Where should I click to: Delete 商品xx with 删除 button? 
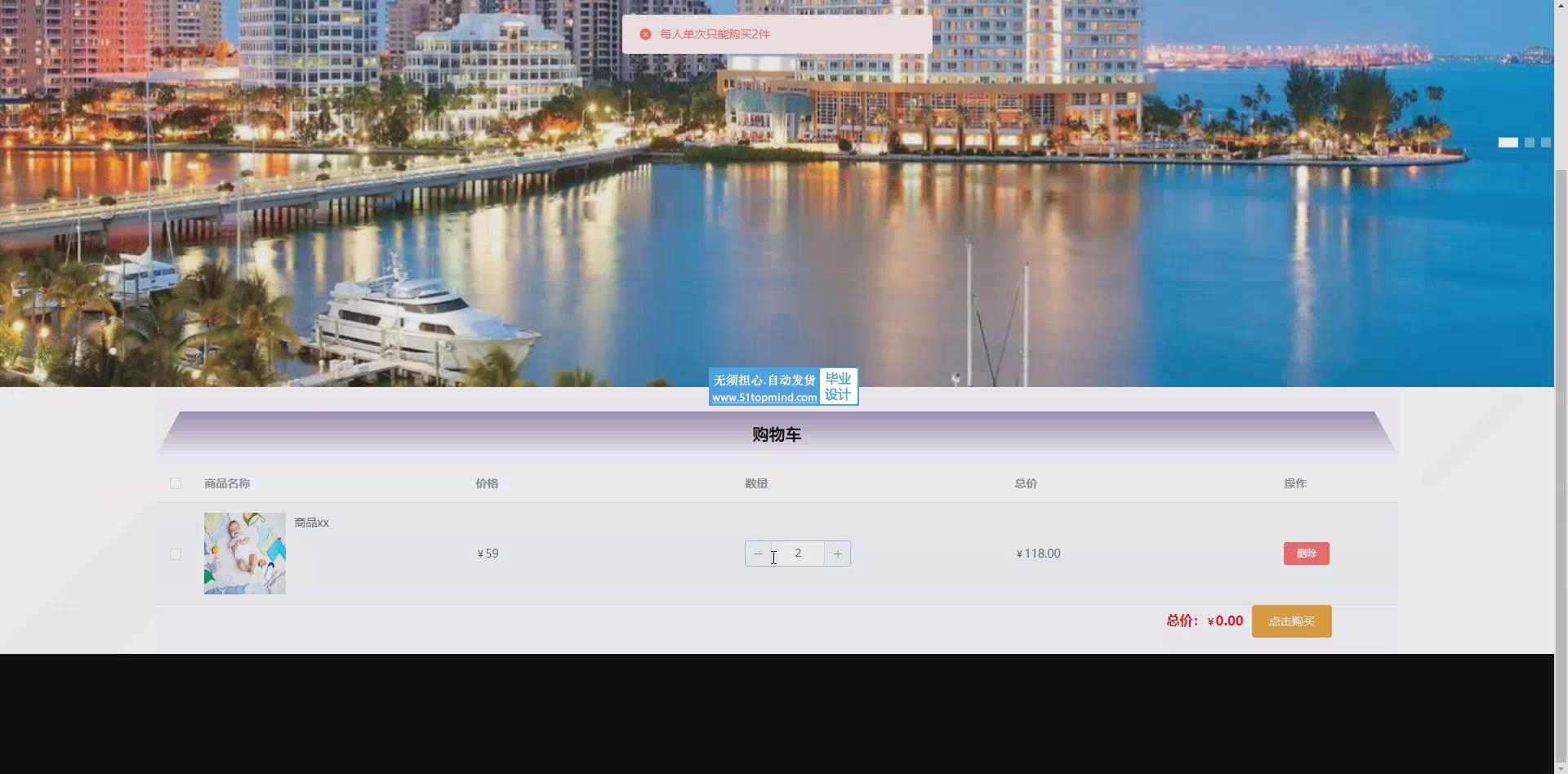pos(1306,554)
